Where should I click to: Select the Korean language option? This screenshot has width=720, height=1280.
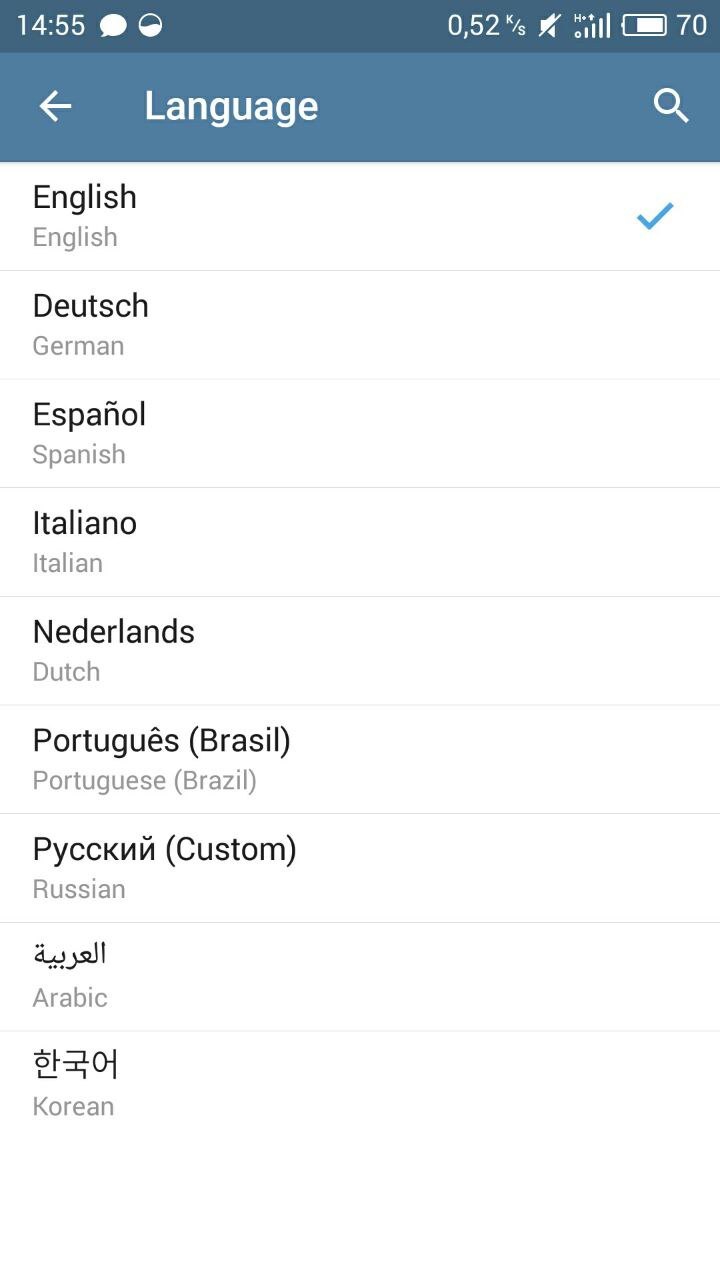(360, 1085)
